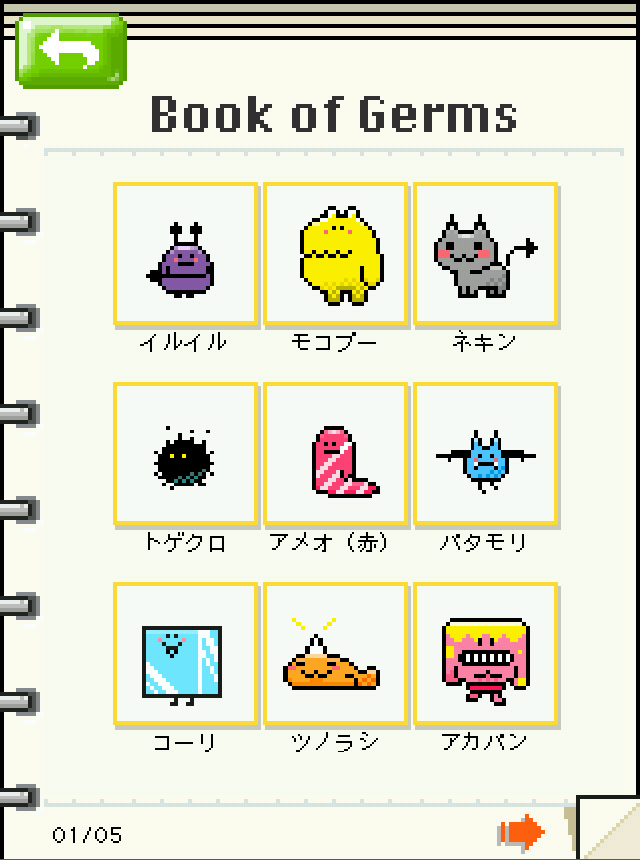Viewport: 640px width, 860px height.
Task: View the gray cat ネキン germ
Action: (x=485, y=254)
